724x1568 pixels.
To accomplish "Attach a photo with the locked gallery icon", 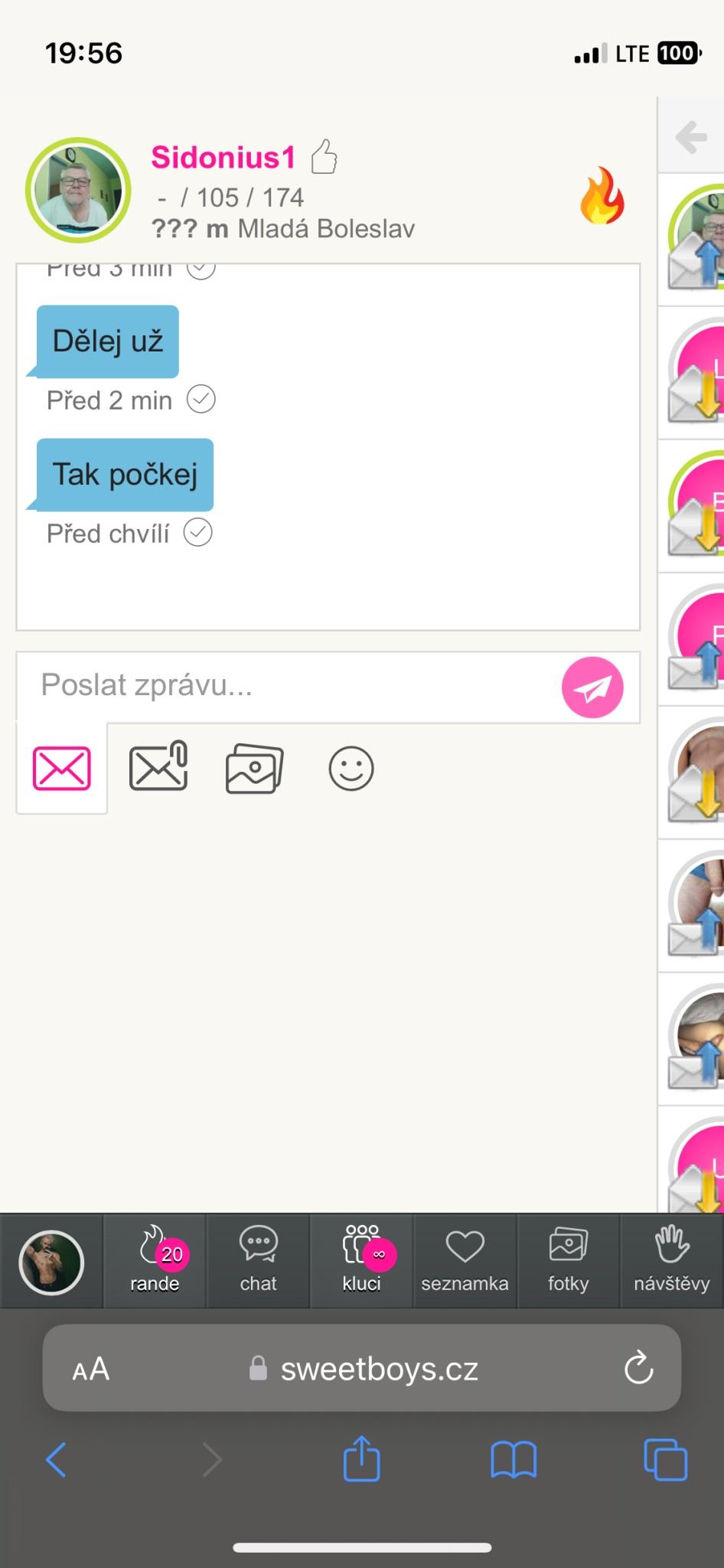I will click(255, 768).
